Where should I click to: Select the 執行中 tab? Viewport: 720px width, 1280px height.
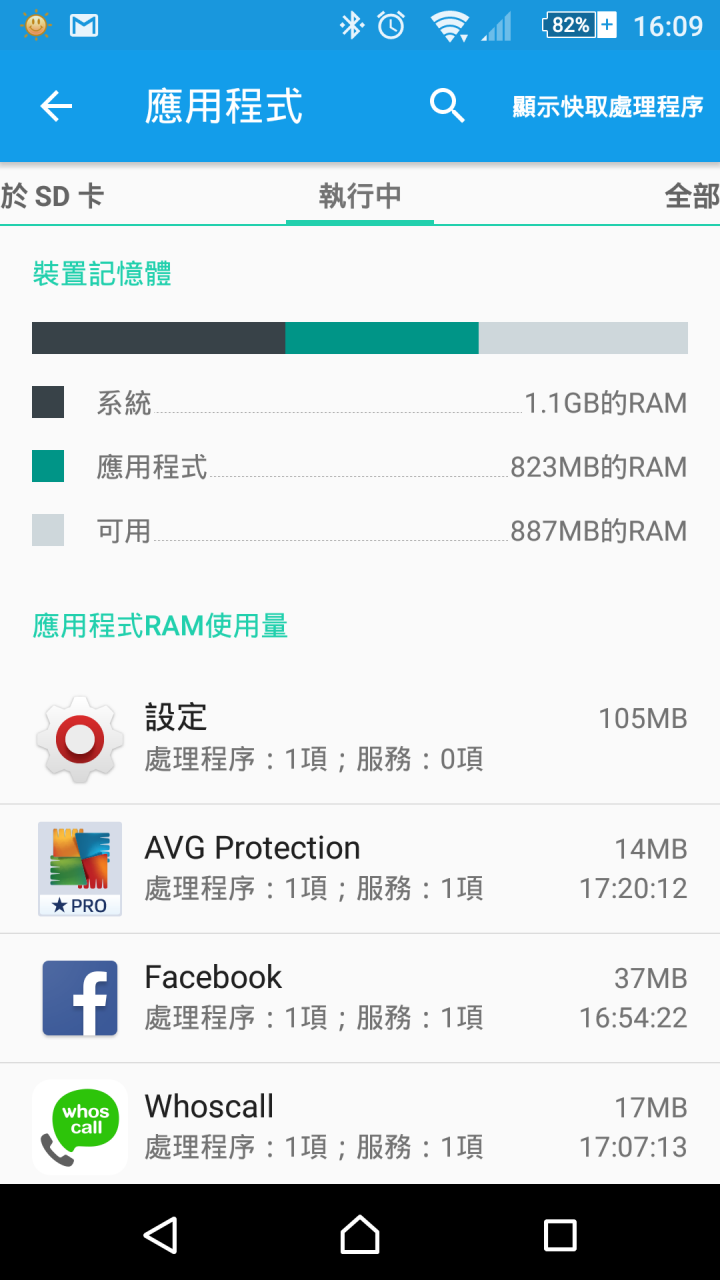pyautogui.click(x=360, y=196)
